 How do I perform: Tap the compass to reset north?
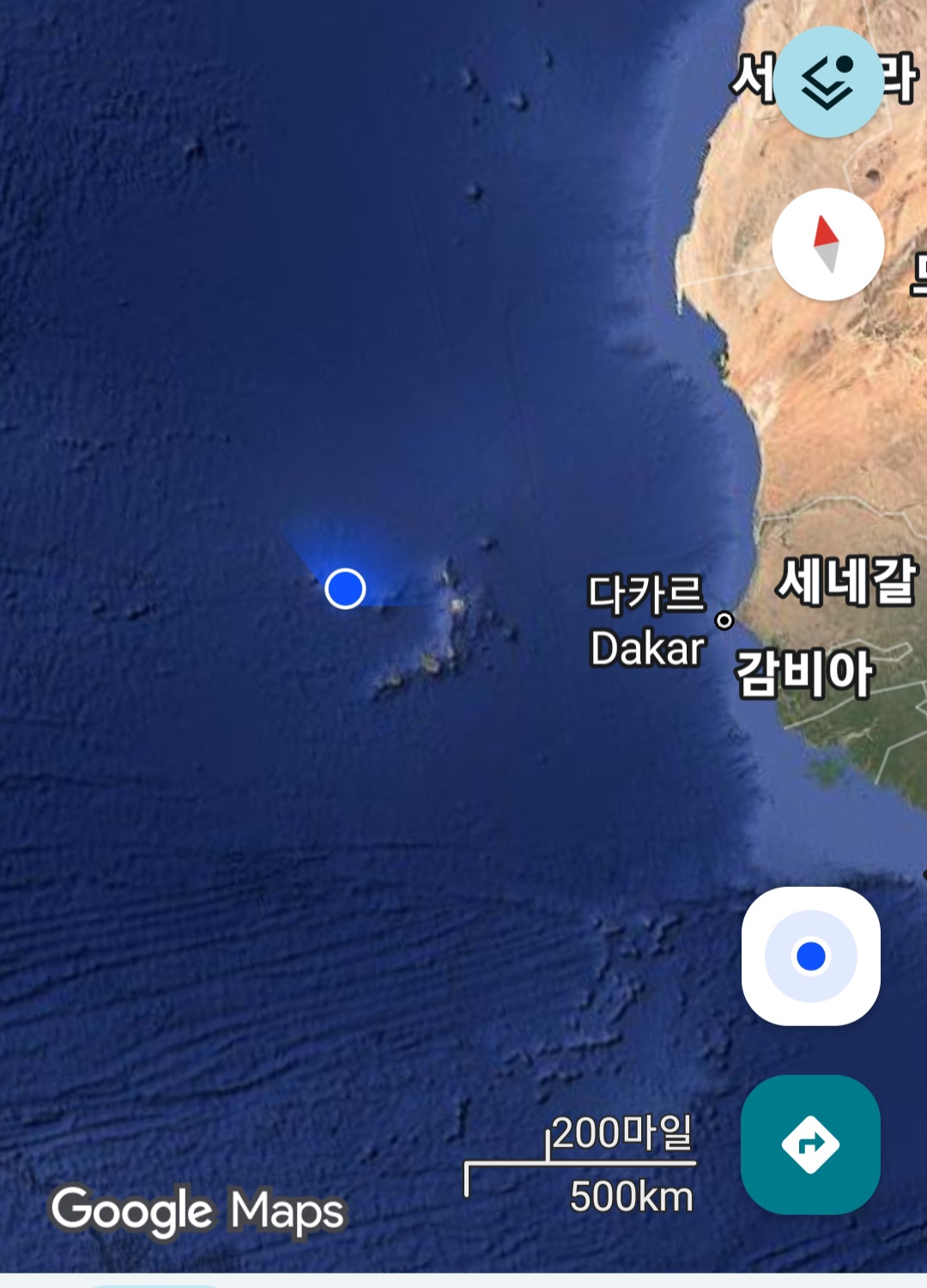coord(827,245)
